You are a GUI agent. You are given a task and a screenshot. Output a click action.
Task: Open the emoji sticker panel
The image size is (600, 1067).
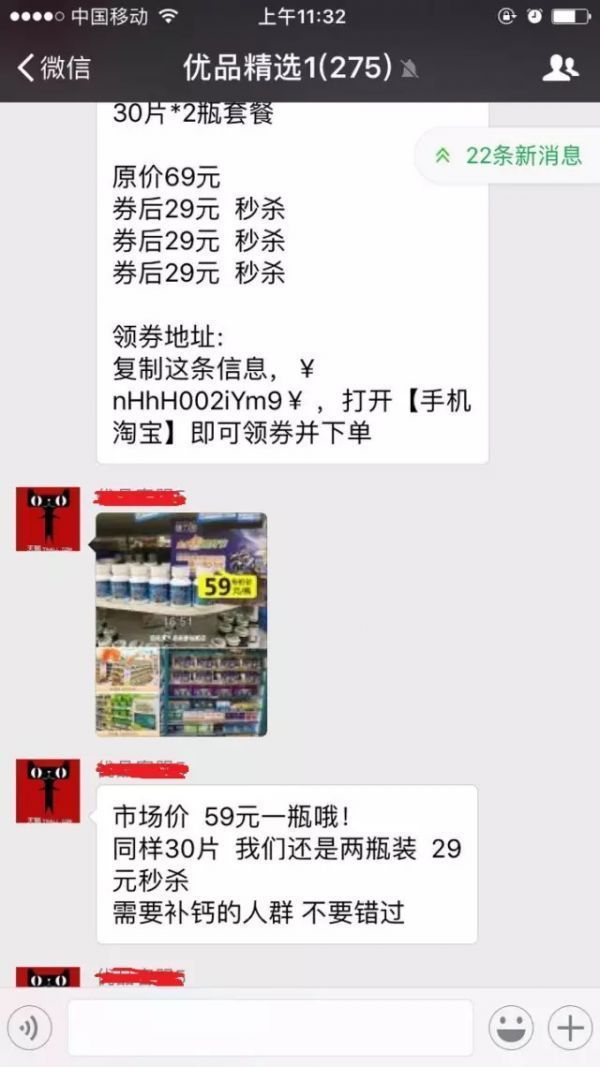click(x=510, y=1027)
